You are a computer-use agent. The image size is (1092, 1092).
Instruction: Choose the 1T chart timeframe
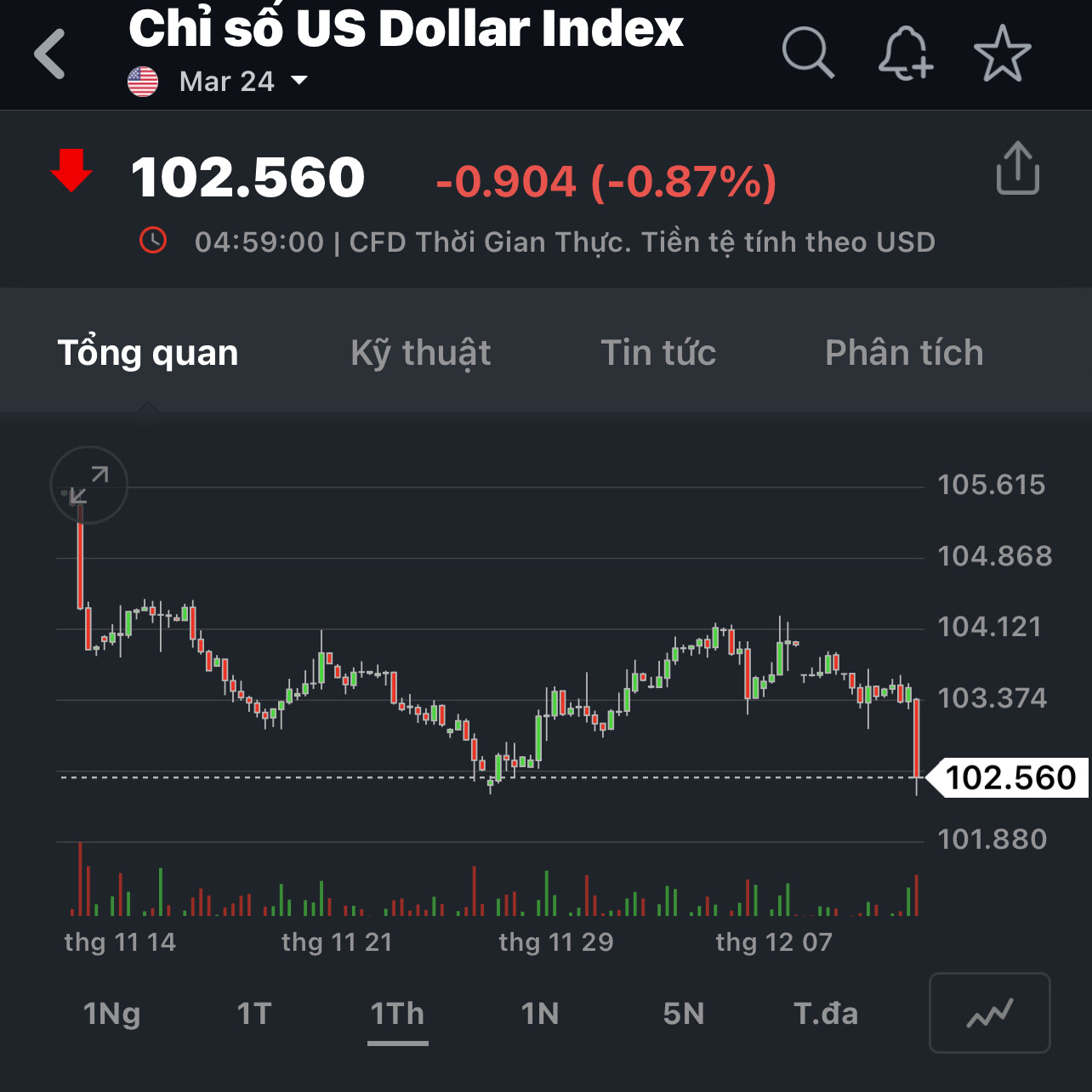tap(254, 1014)
